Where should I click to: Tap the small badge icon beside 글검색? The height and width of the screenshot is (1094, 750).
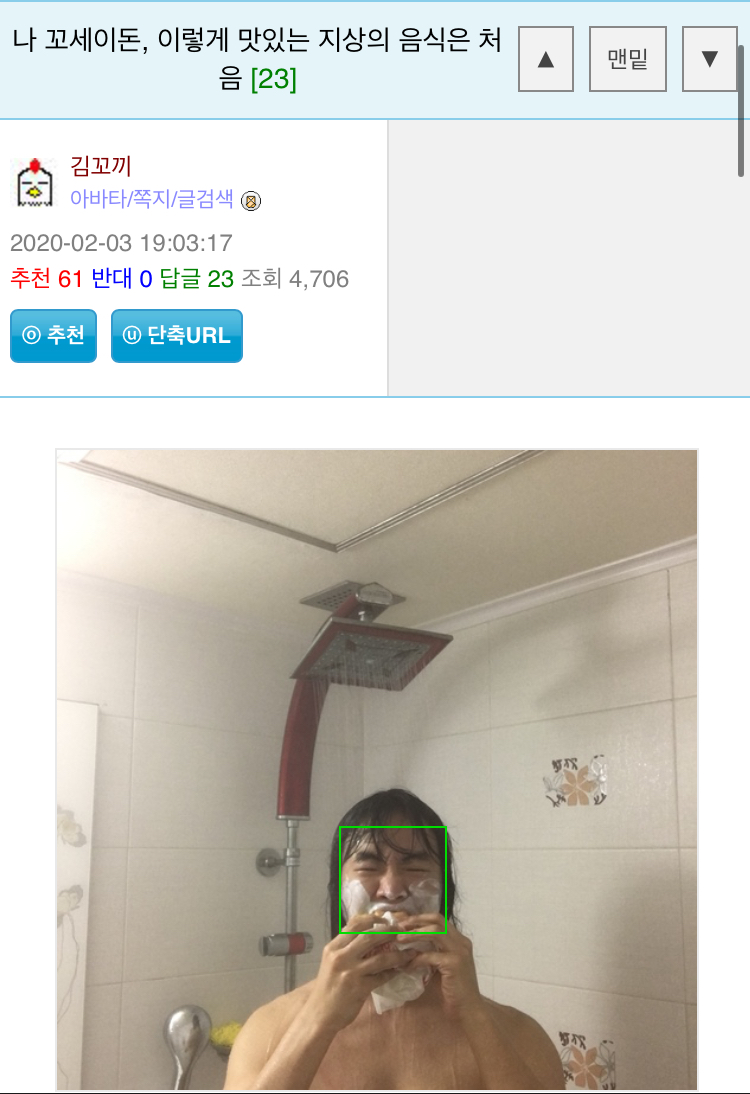click(250, 201)
